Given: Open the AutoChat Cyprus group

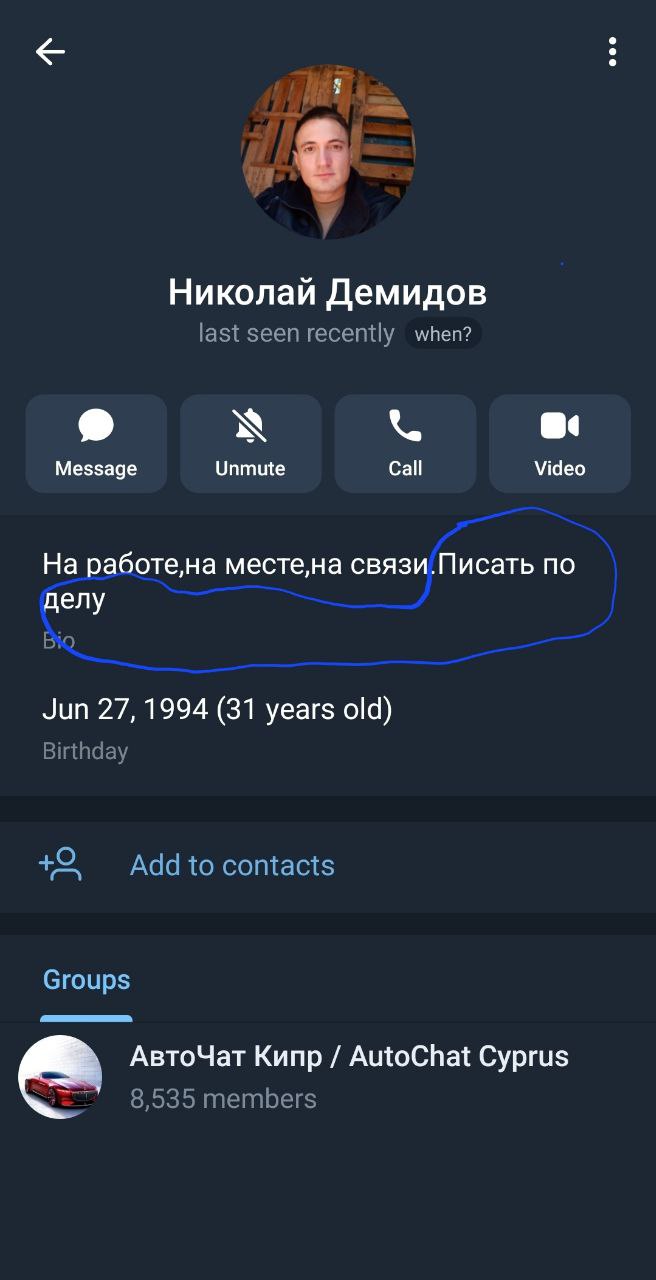Looking at the screenshot, I should point(348,1076).
